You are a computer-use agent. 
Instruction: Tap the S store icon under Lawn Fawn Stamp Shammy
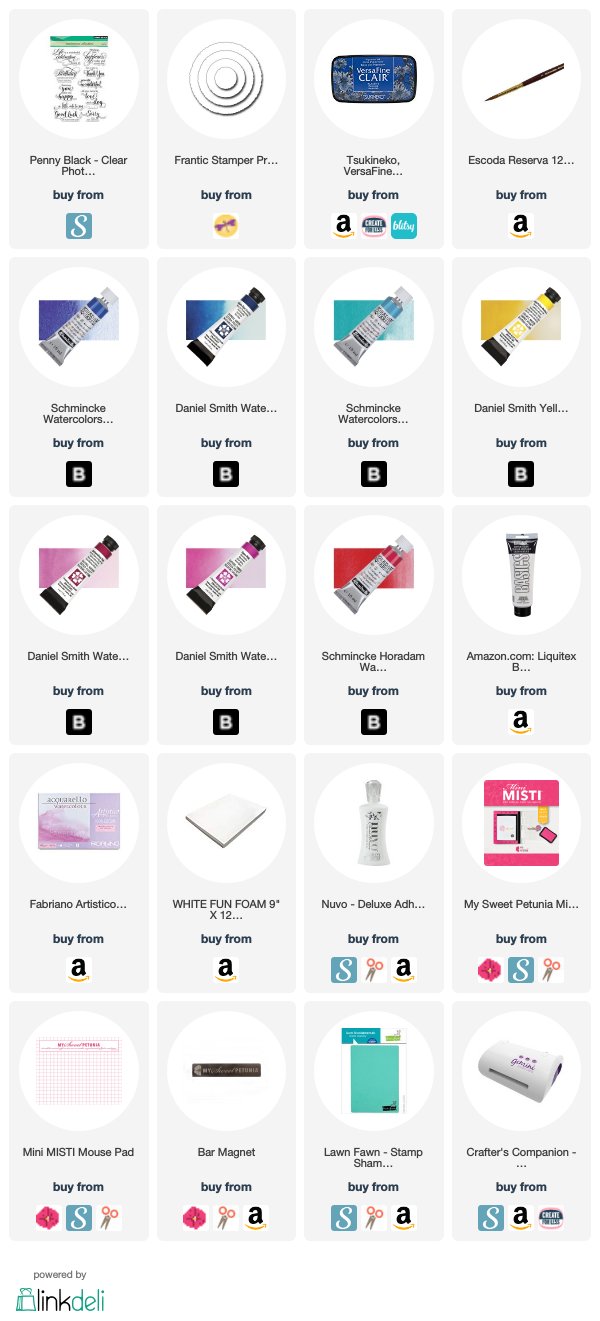345,1218
